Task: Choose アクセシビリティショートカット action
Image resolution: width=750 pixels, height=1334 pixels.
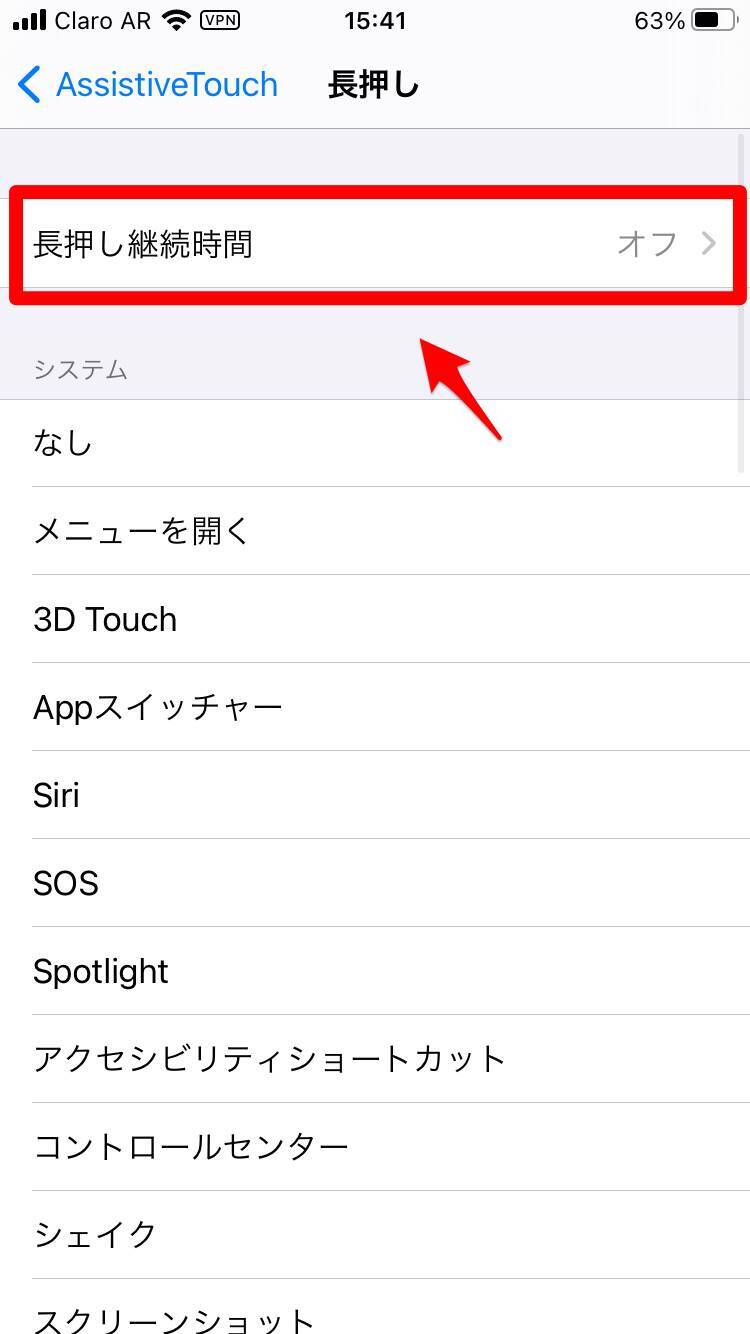Action: [375, 1059]
